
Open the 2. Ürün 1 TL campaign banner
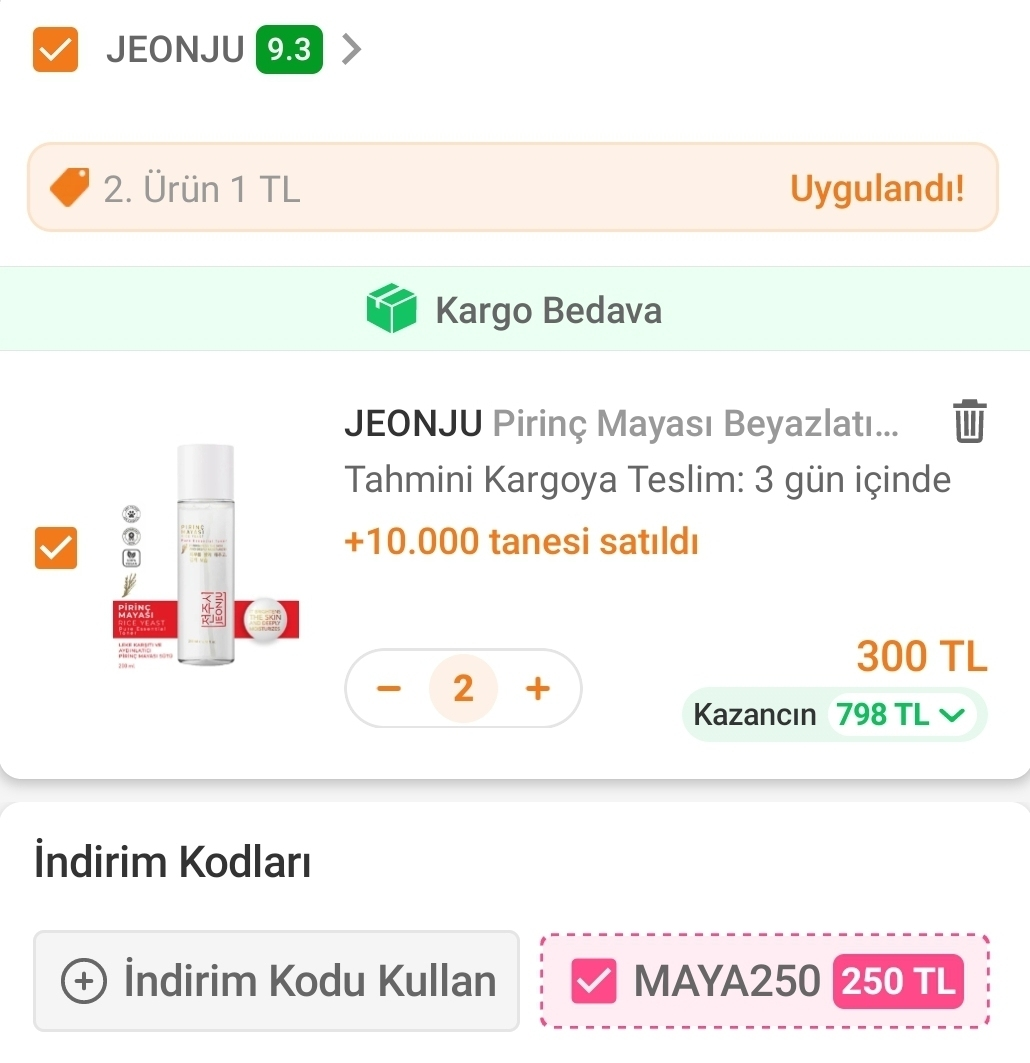[x=512, y=188]
